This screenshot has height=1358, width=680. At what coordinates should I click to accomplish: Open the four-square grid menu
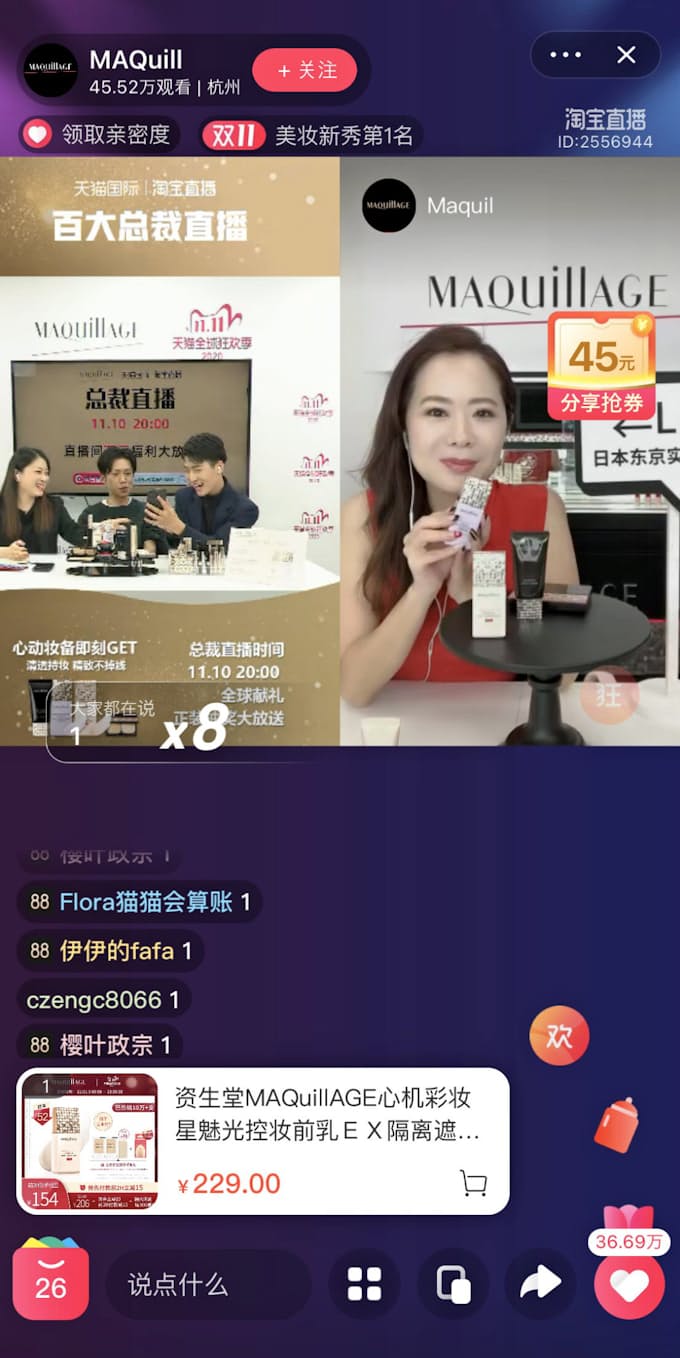(x=364, y=1285)
